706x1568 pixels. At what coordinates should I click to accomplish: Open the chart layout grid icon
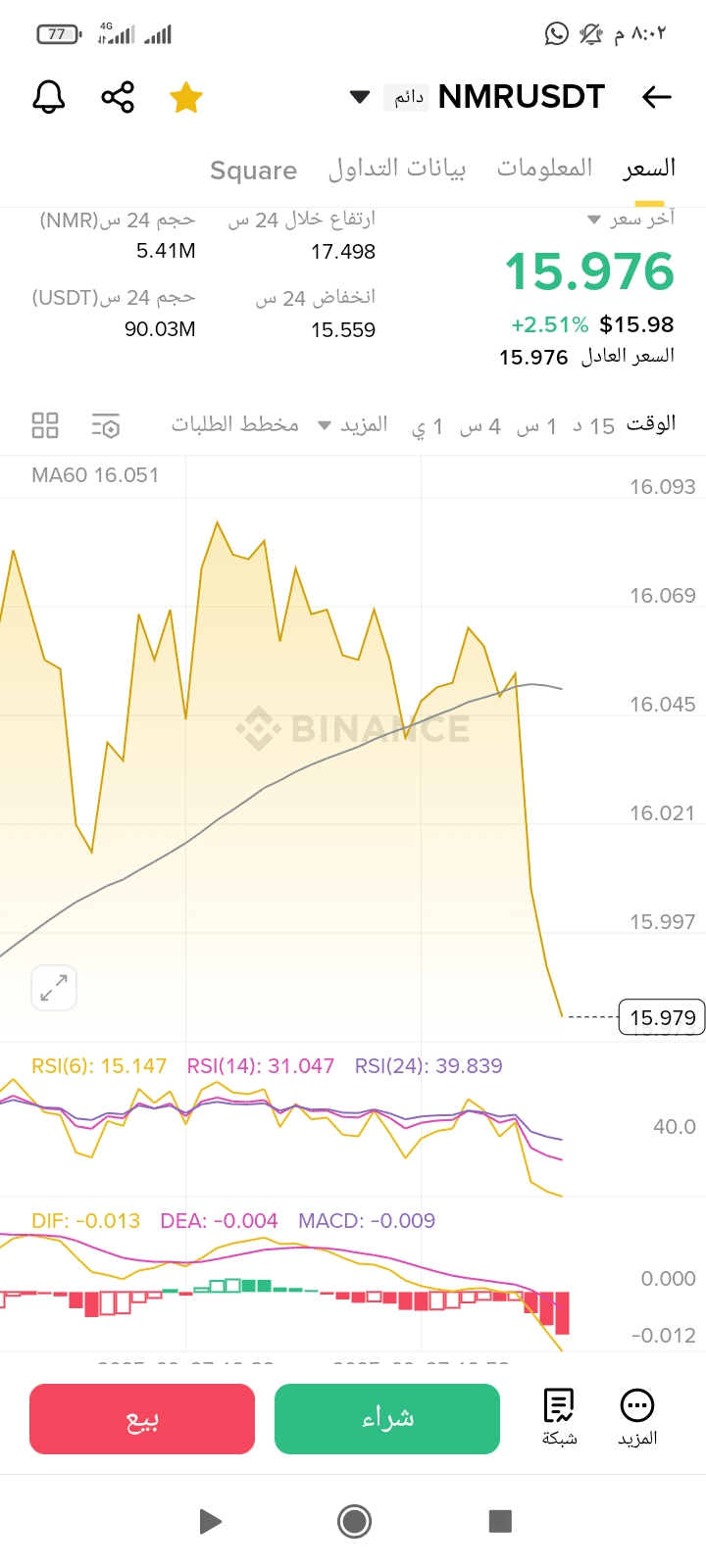[45, 425]
